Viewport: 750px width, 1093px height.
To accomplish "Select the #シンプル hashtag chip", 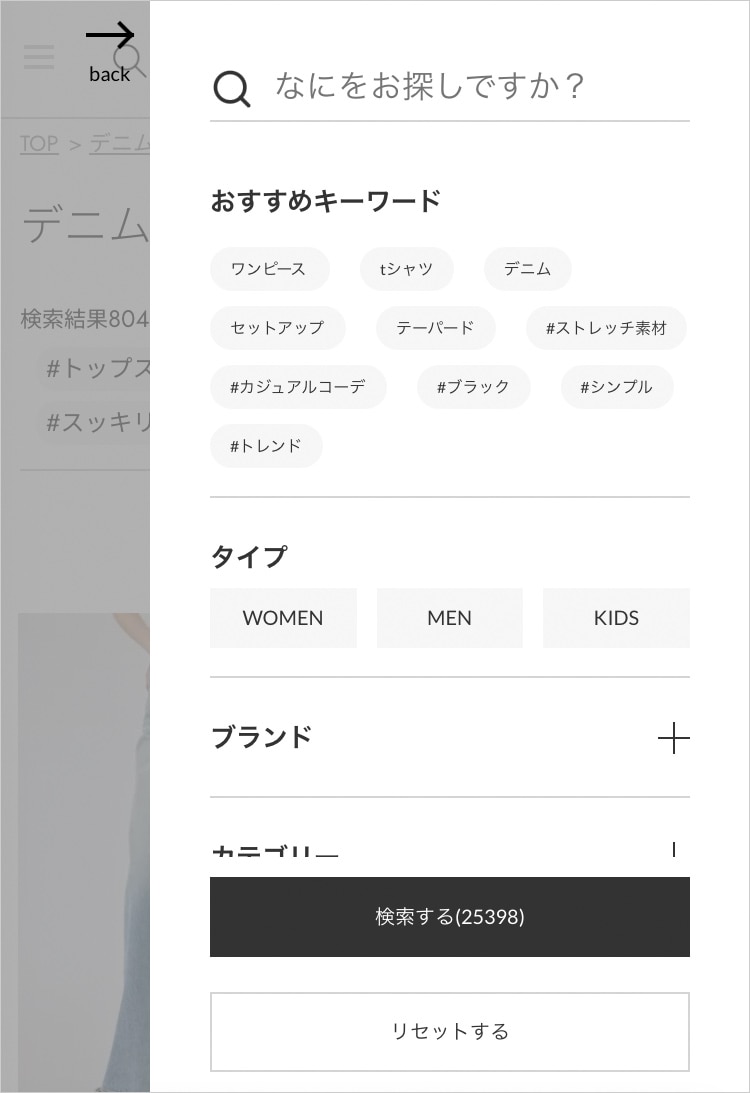I will 616,387.
